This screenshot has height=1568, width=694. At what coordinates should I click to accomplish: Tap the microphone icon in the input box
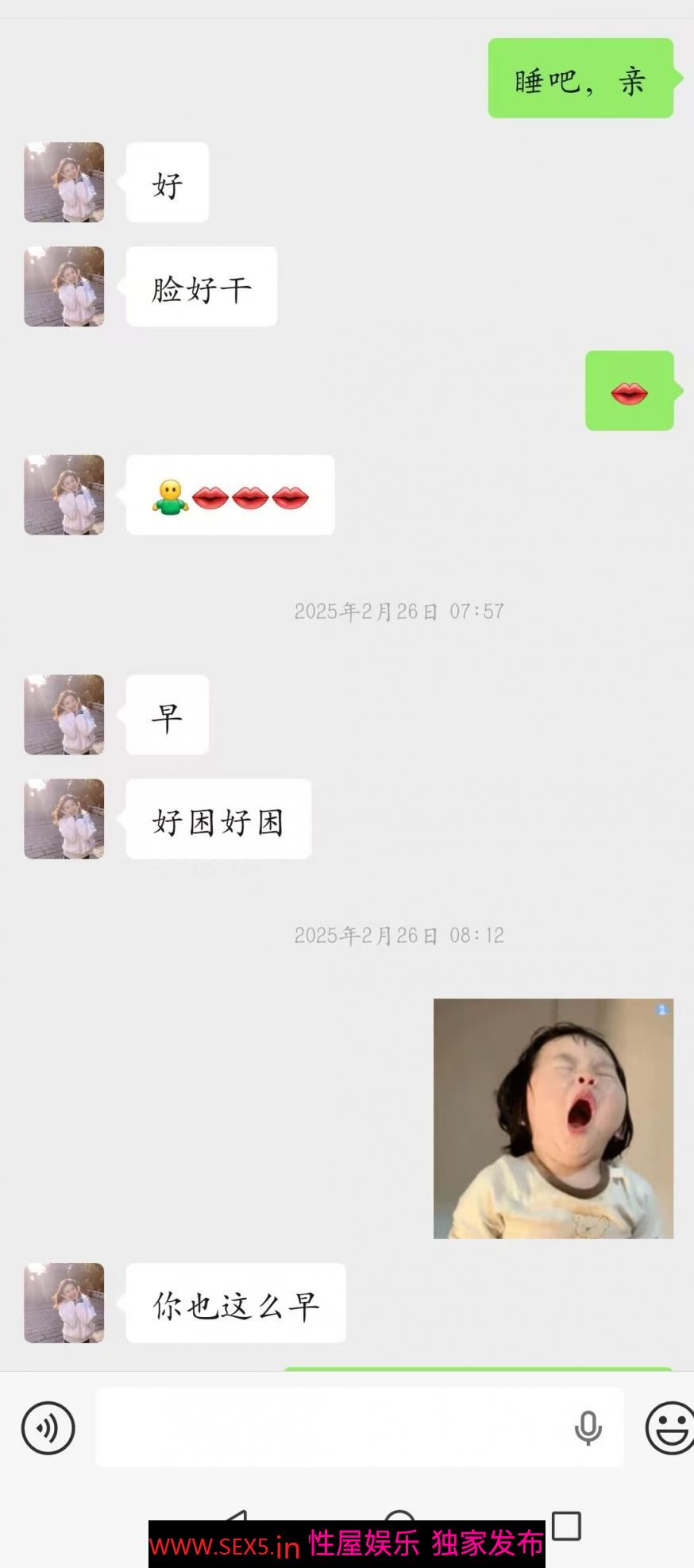pyautogui.click(x=588, y=1427)
